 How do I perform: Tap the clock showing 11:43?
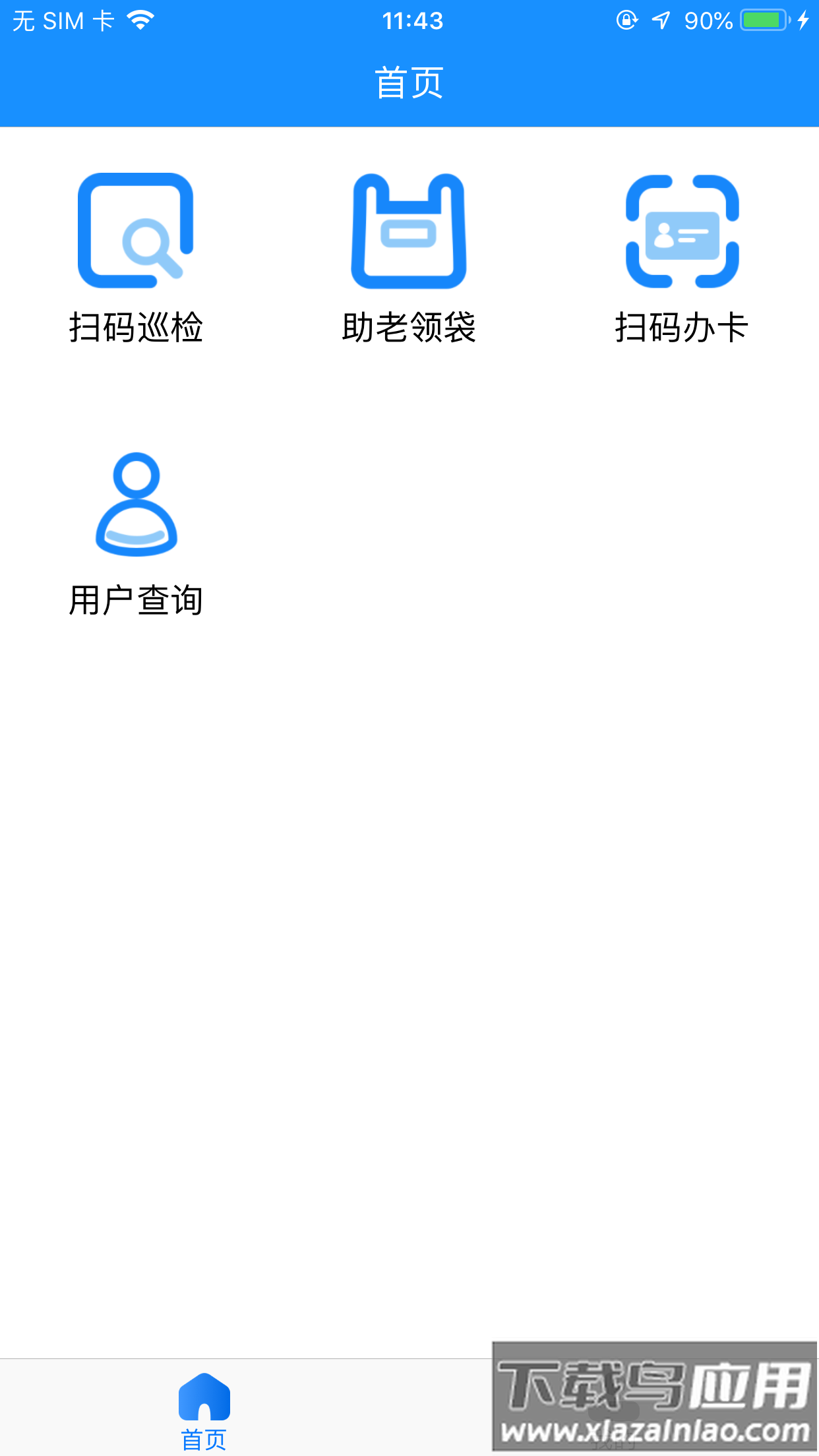pyautogui.click(x=409, y=20)
